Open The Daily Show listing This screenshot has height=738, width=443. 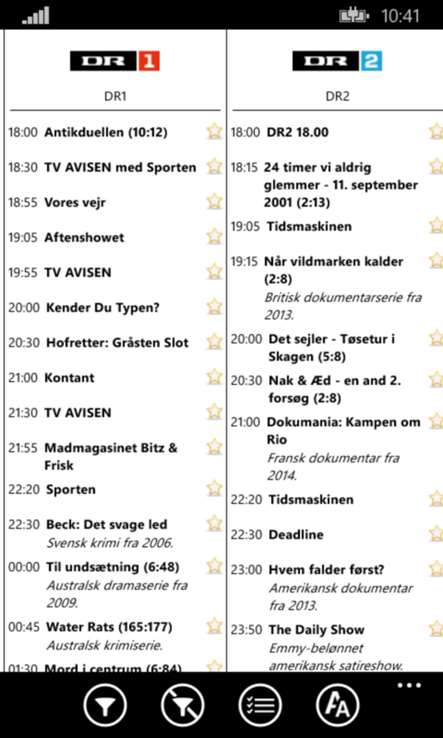point(316,630)
